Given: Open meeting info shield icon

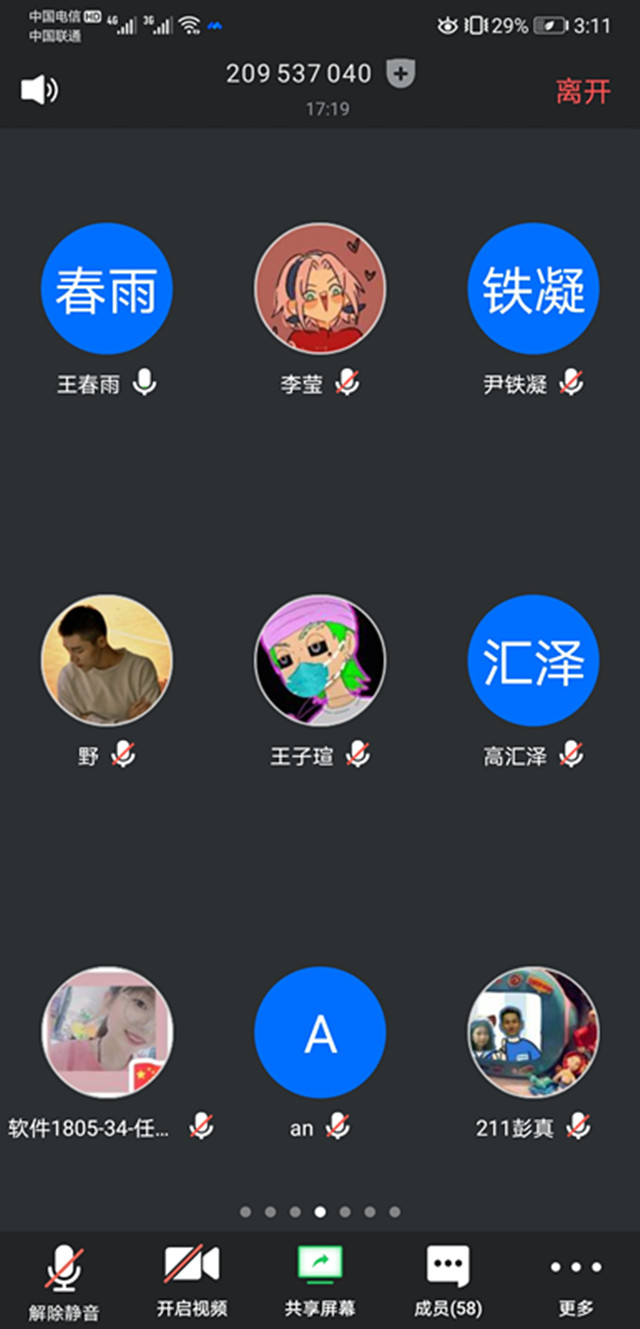Looking at the screenshot, I should (x=401, y=74).
